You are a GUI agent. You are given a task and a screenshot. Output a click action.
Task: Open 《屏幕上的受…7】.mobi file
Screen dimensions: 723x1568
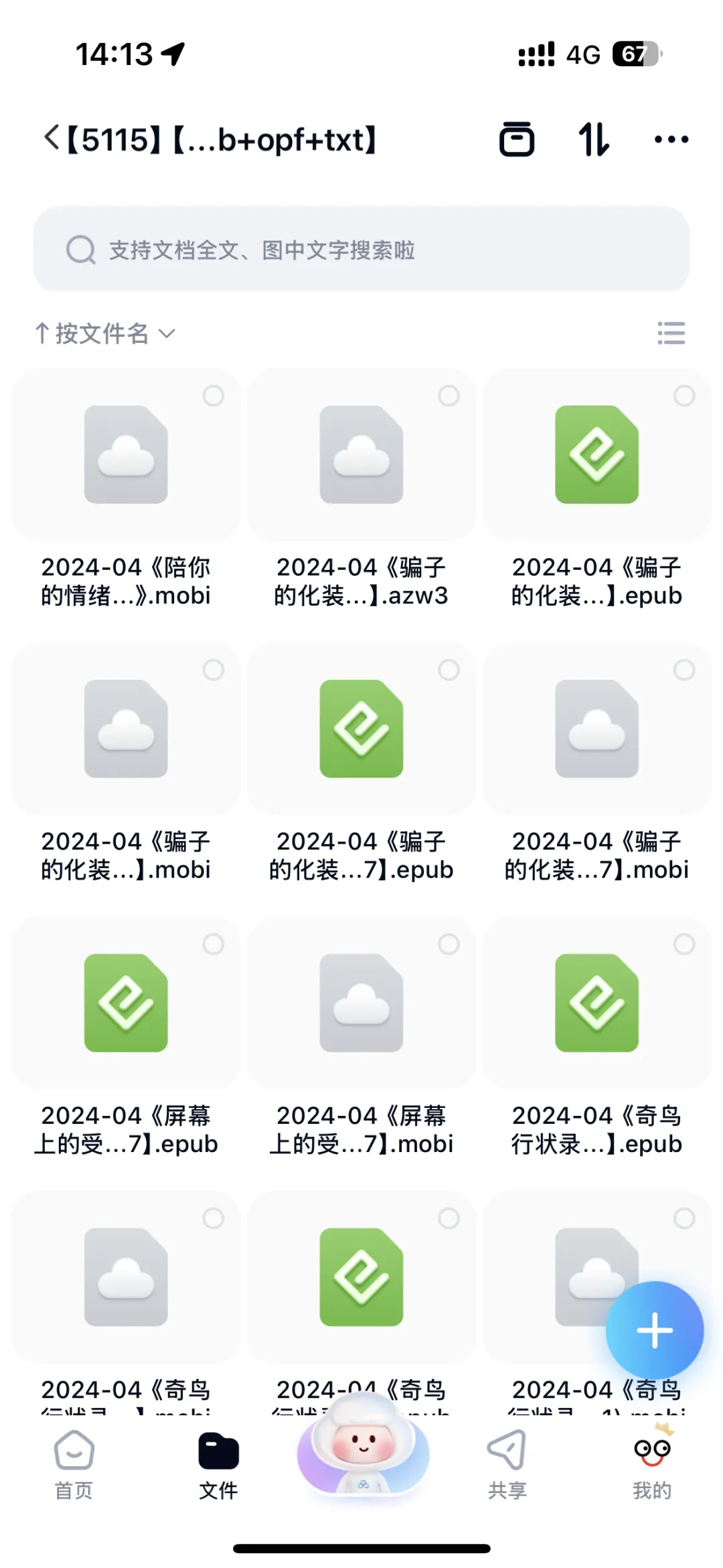[361, 1003]
